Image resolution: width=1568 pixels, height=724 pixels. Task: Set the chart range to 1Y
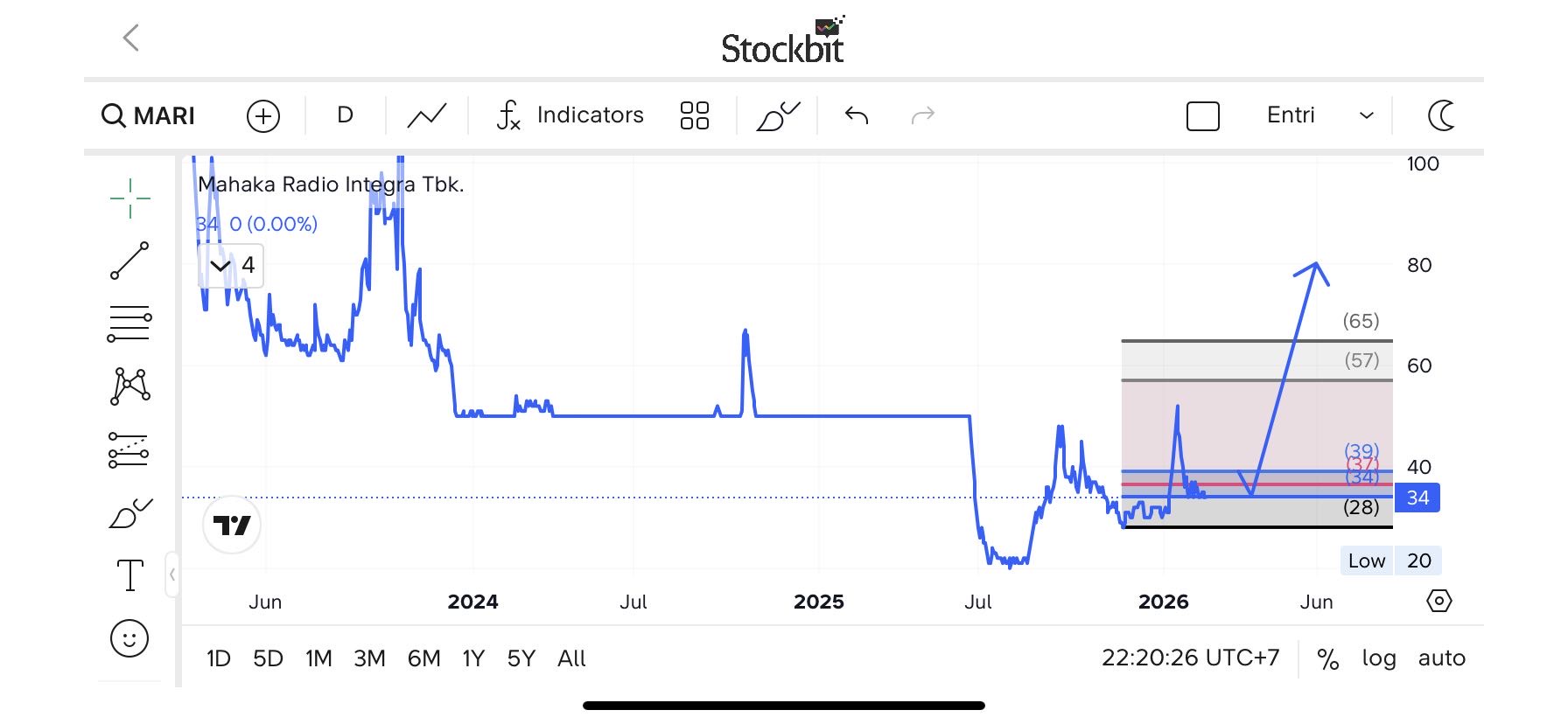coord(473,658)
